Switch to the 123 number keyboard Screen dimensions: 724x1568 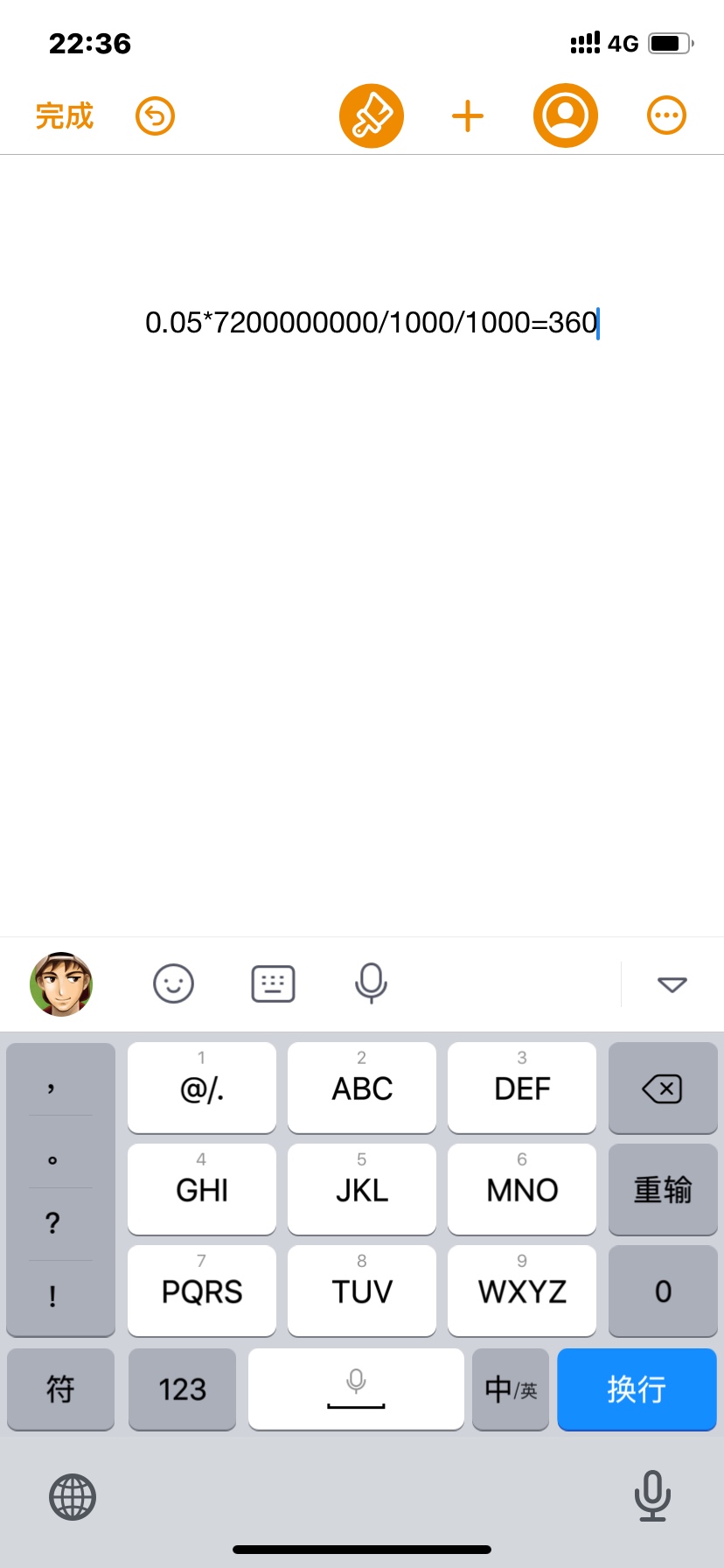(x=182, y=1389)
